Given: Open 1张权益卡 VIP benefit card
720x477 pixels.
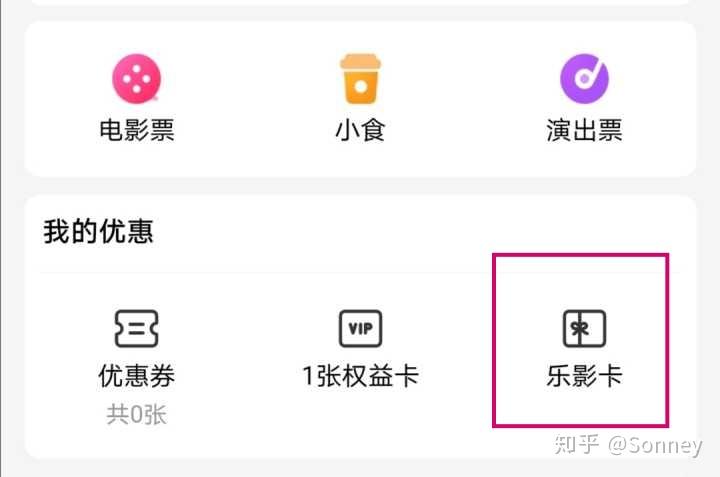Looking at the screenshot, I should 360,349.
